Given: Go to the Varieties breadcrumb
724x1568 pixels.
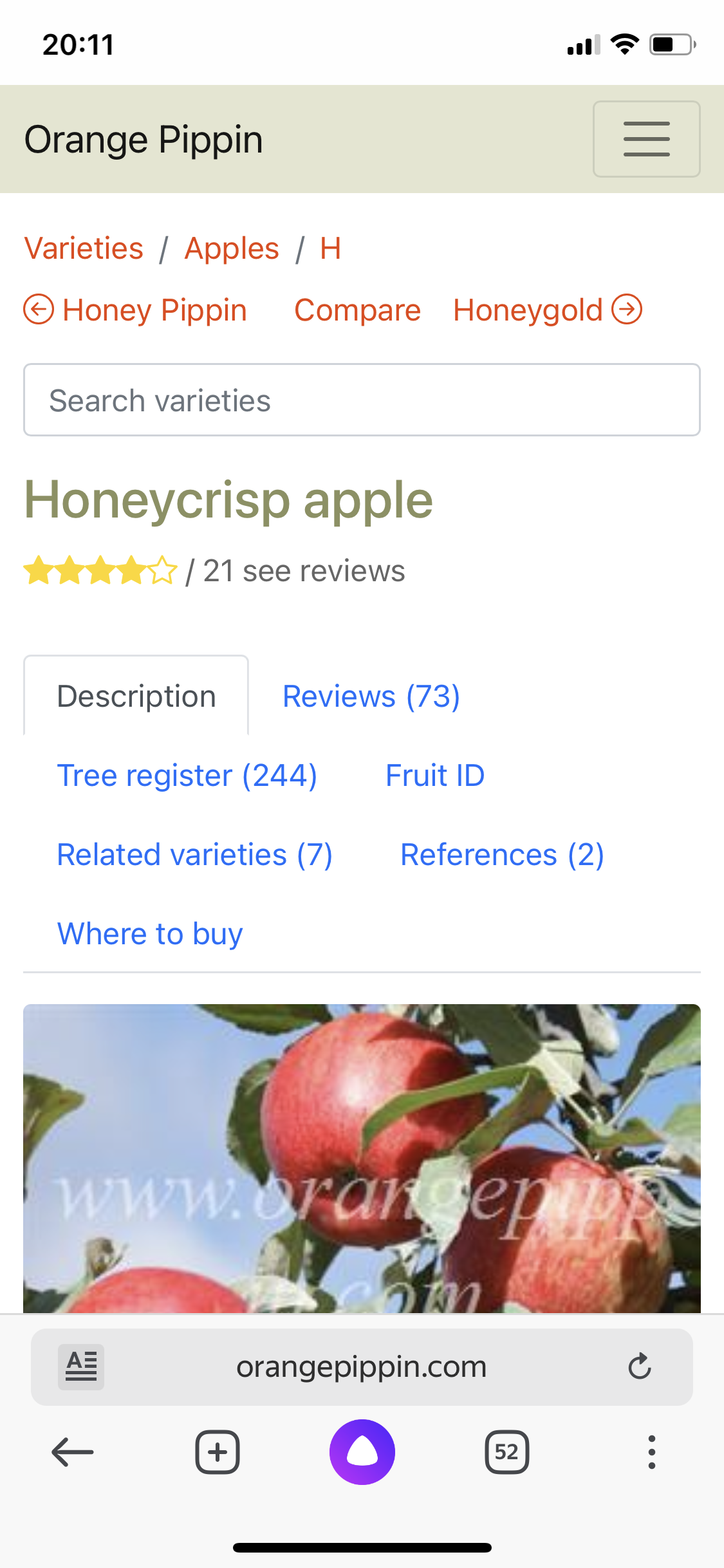Looking at the screenshot, I should click(84, 248).
